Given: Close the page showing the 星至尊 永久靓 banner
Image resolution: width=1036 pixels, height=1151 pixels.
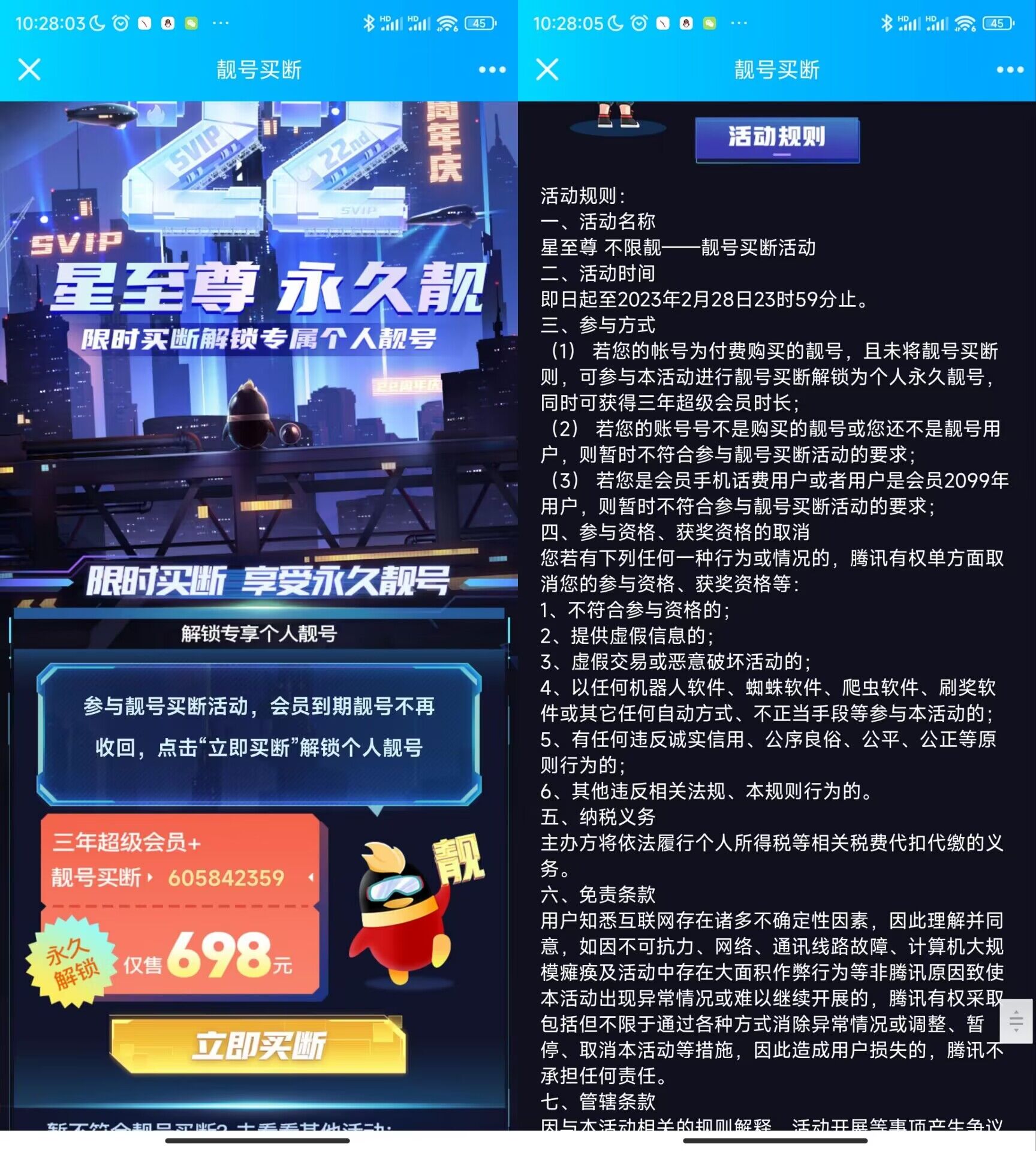Looking at the screenshot, I should (x=29, y=70).
